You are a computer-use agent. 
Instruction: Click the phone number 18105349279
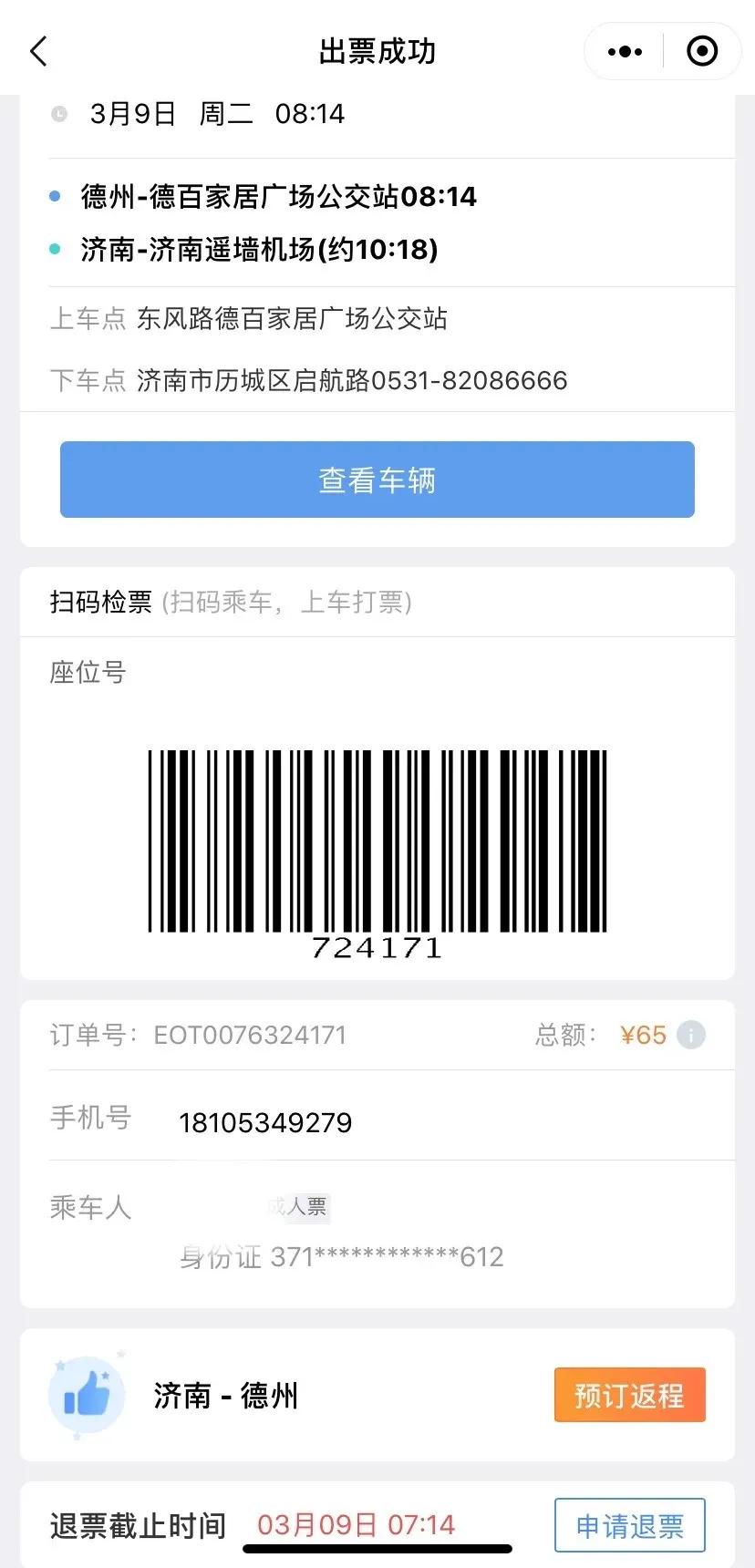coord(265,1122)
